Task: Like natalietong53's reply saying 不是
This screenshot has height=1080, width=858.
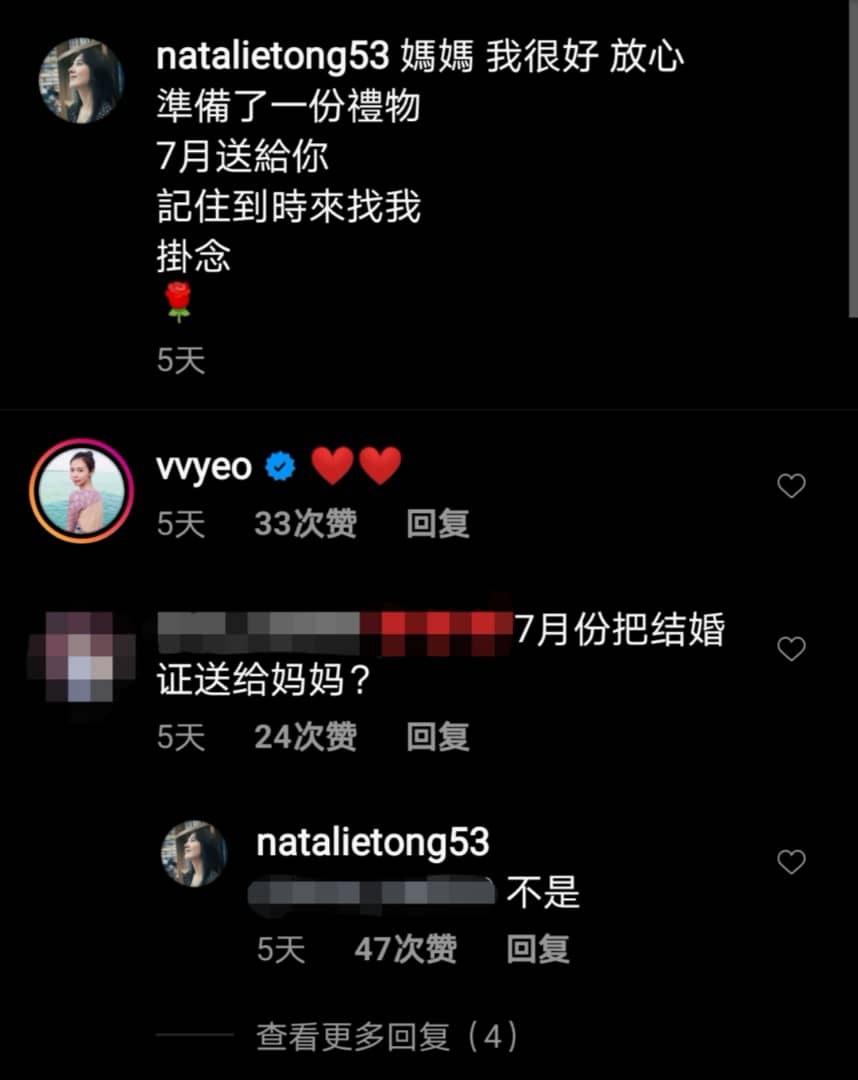Action: tap(791, 862)
